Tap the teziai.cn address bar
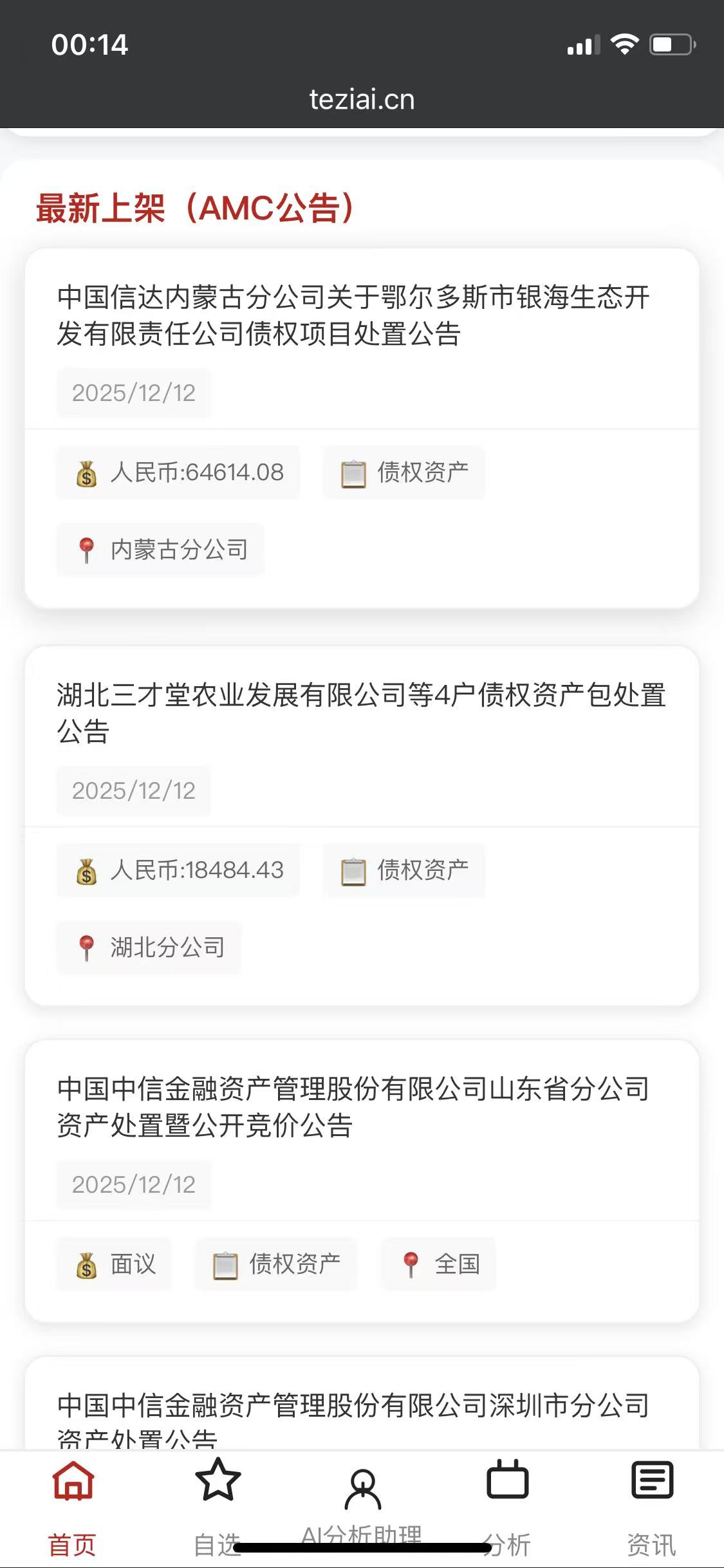 362,99
